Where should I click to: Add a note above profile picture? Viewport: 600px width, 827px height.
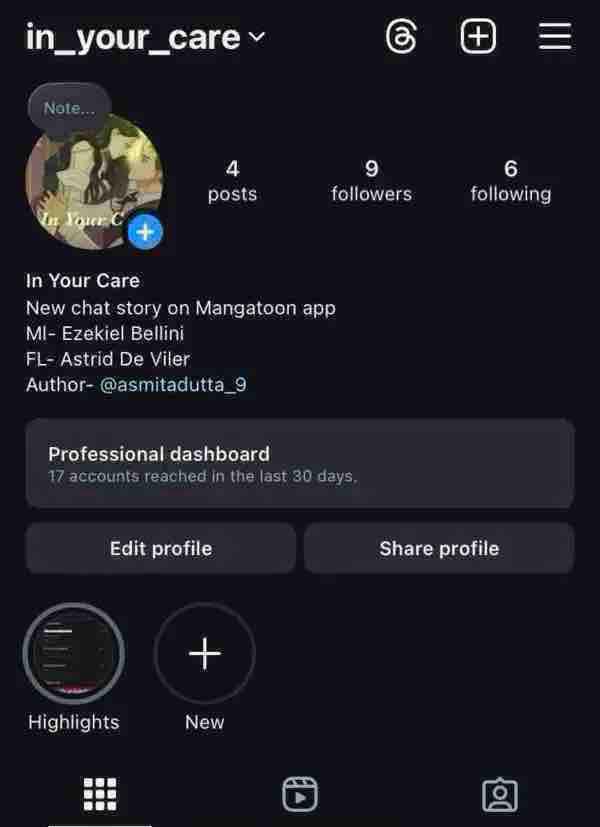click(69, 108)
